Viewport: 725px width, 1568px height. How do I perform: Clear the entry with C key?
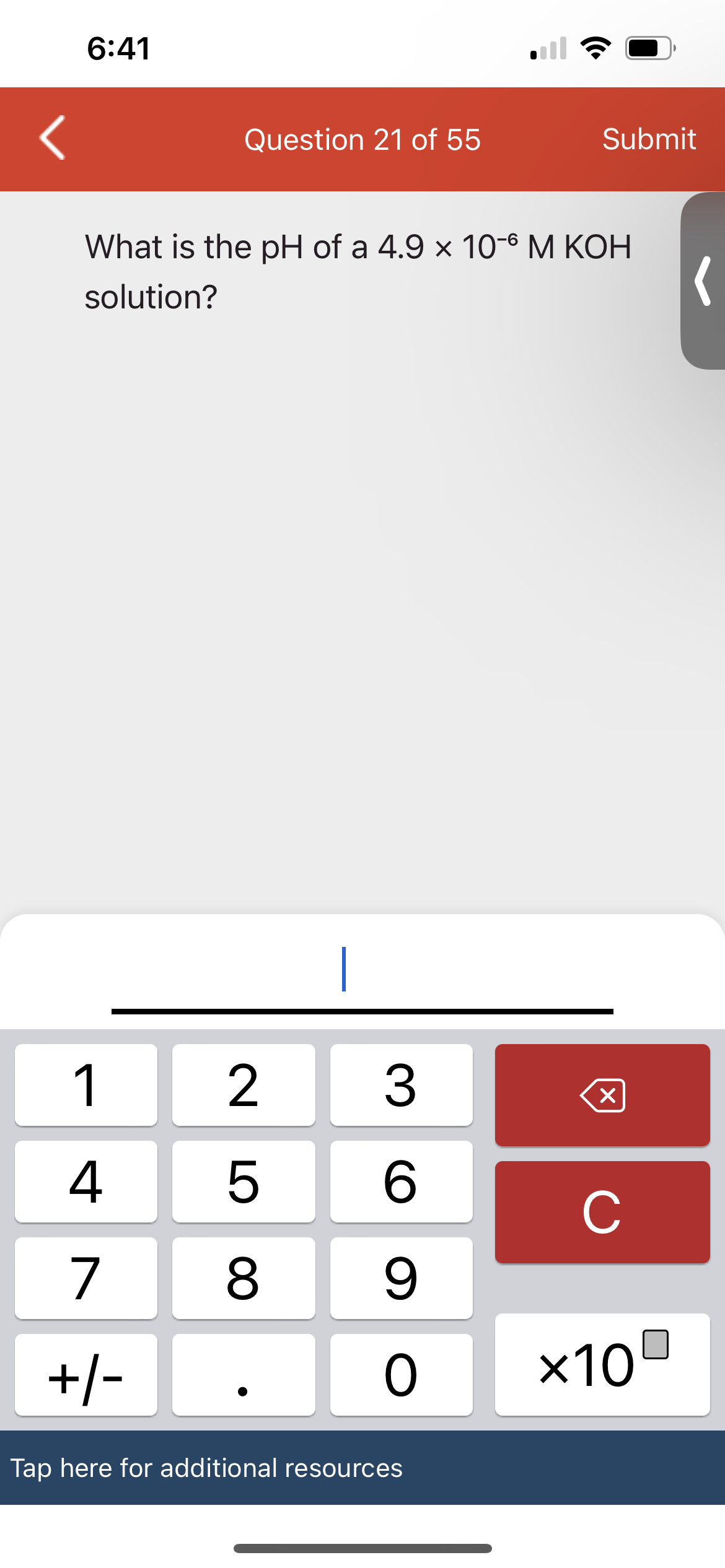point(602,1212)
